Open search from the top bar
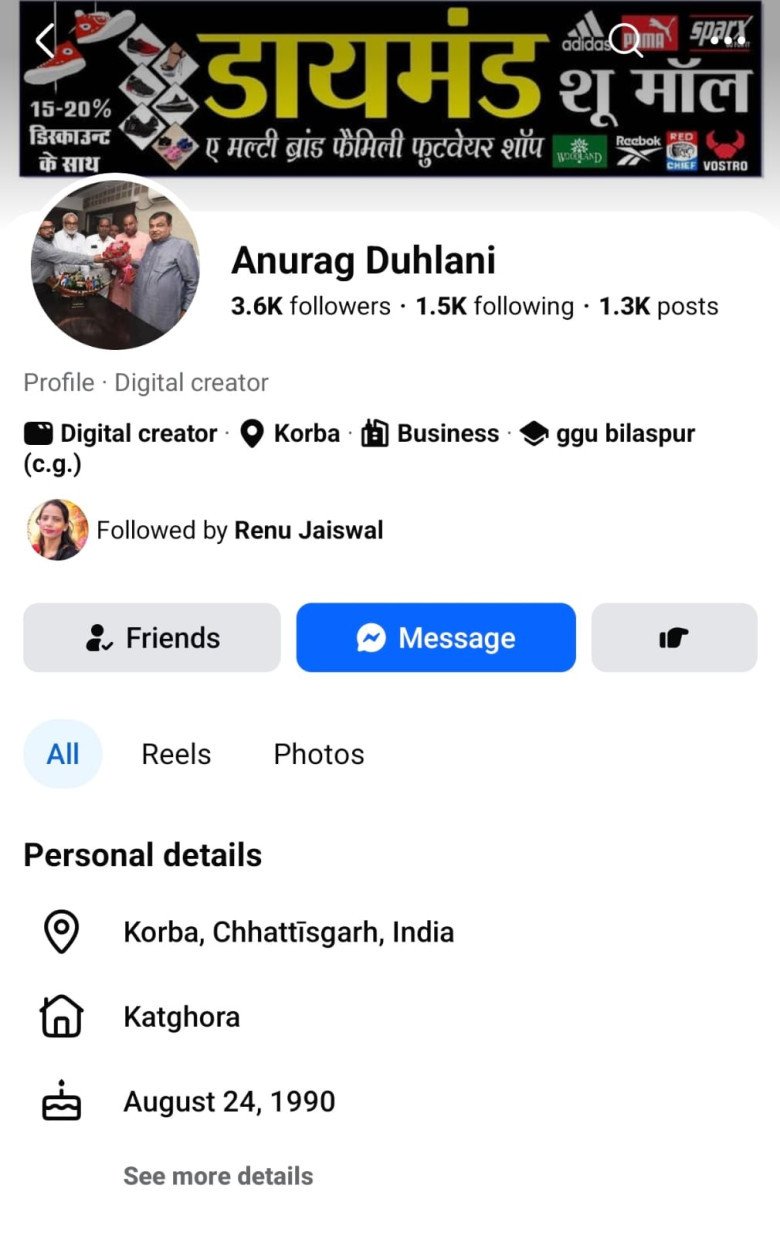This screenshot has width=780, height=1236. 626,41
